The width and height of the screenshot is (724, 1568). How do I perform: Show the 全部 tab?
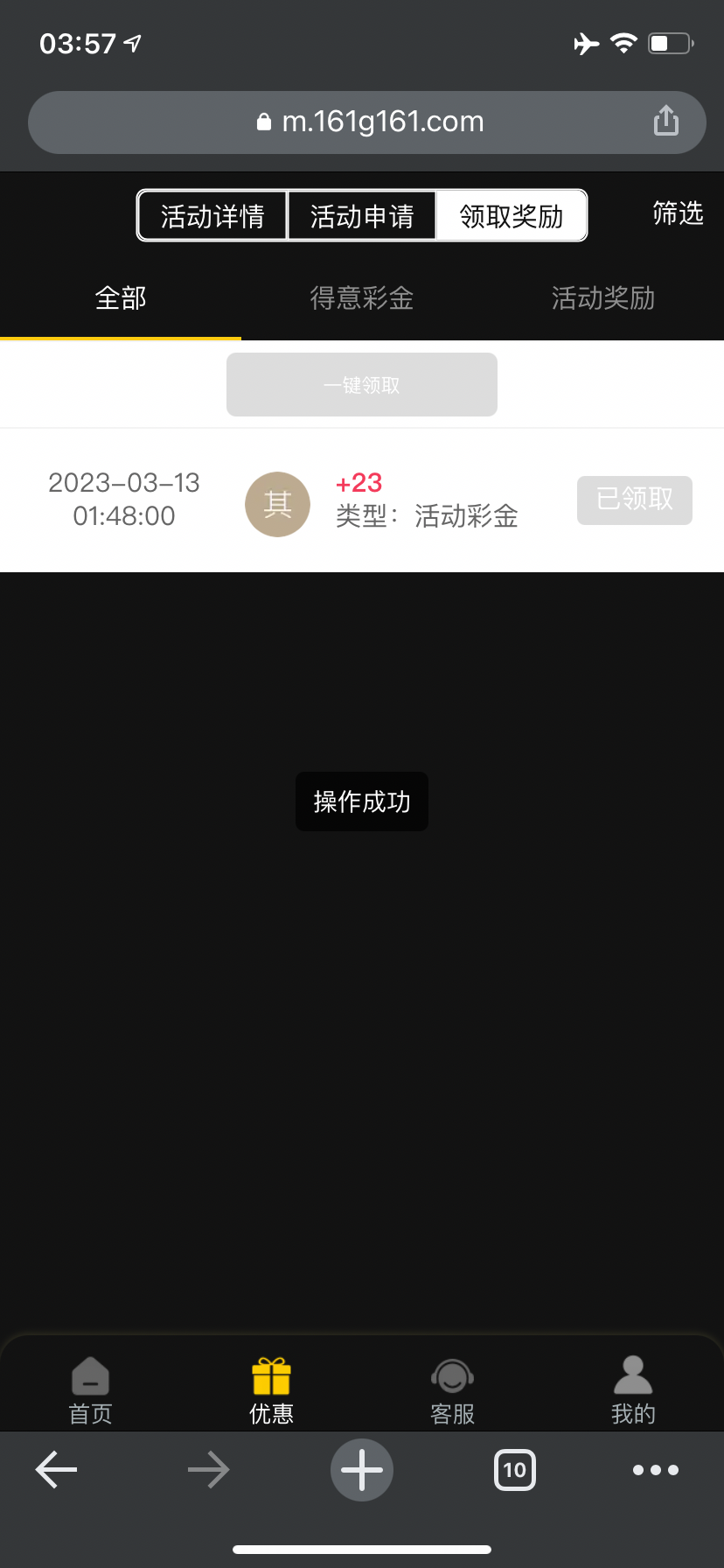(121, 298)
